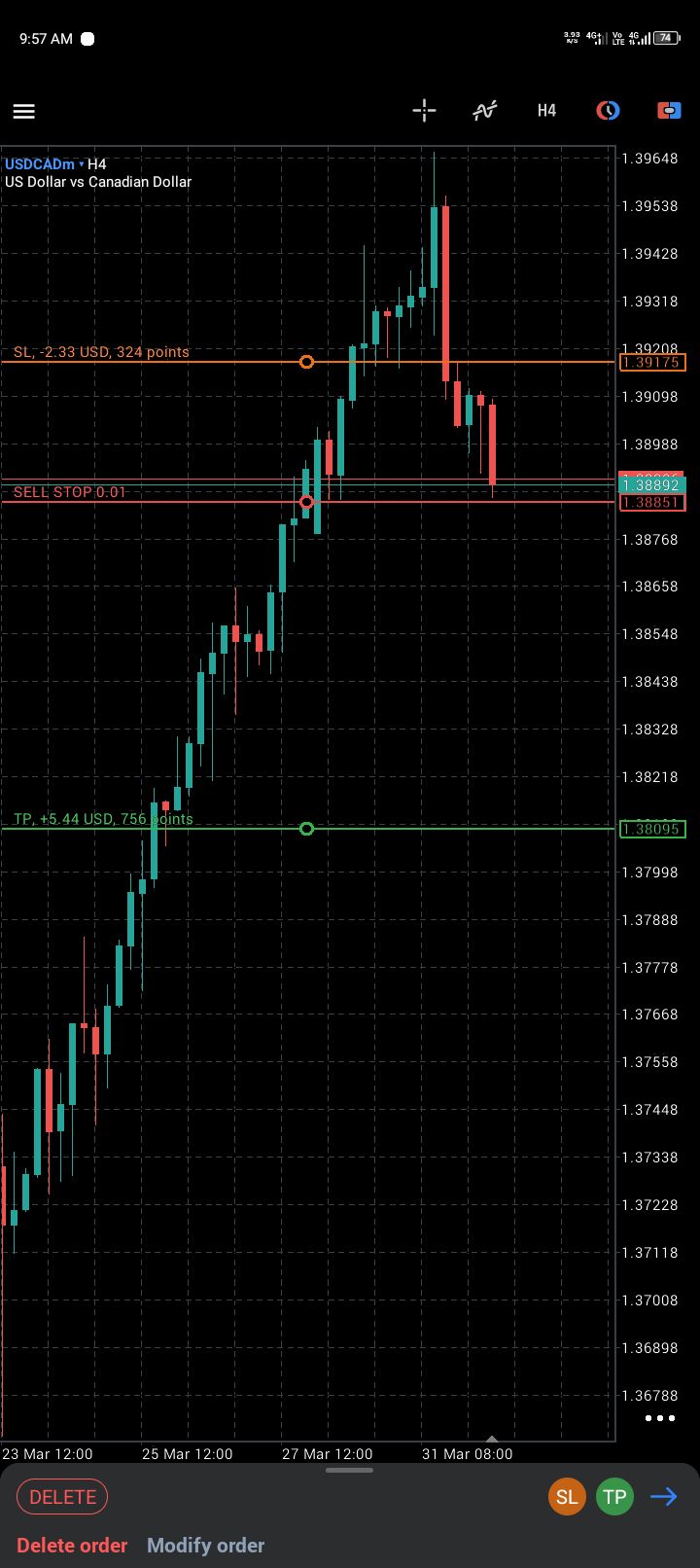Select the orange SL button
700x1568 pixels.
(x=567, y=1496)
